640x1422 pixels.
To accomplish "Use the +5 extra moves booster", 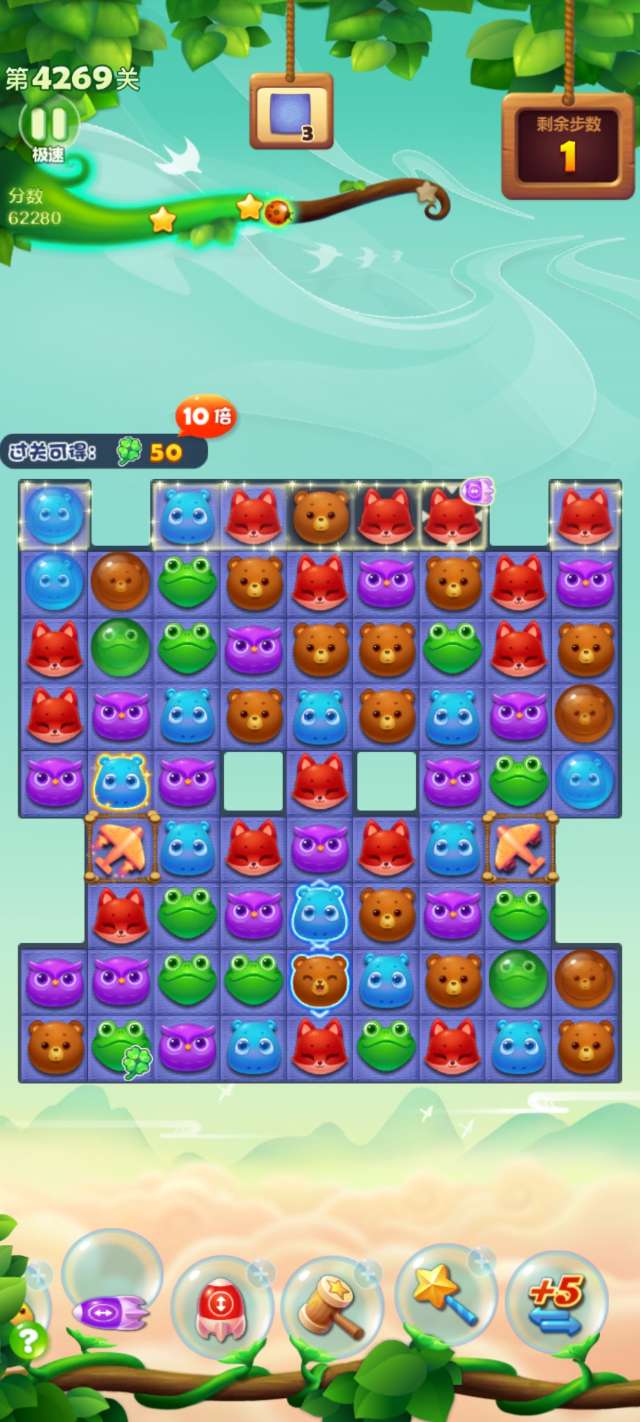I will point(556,1302).
